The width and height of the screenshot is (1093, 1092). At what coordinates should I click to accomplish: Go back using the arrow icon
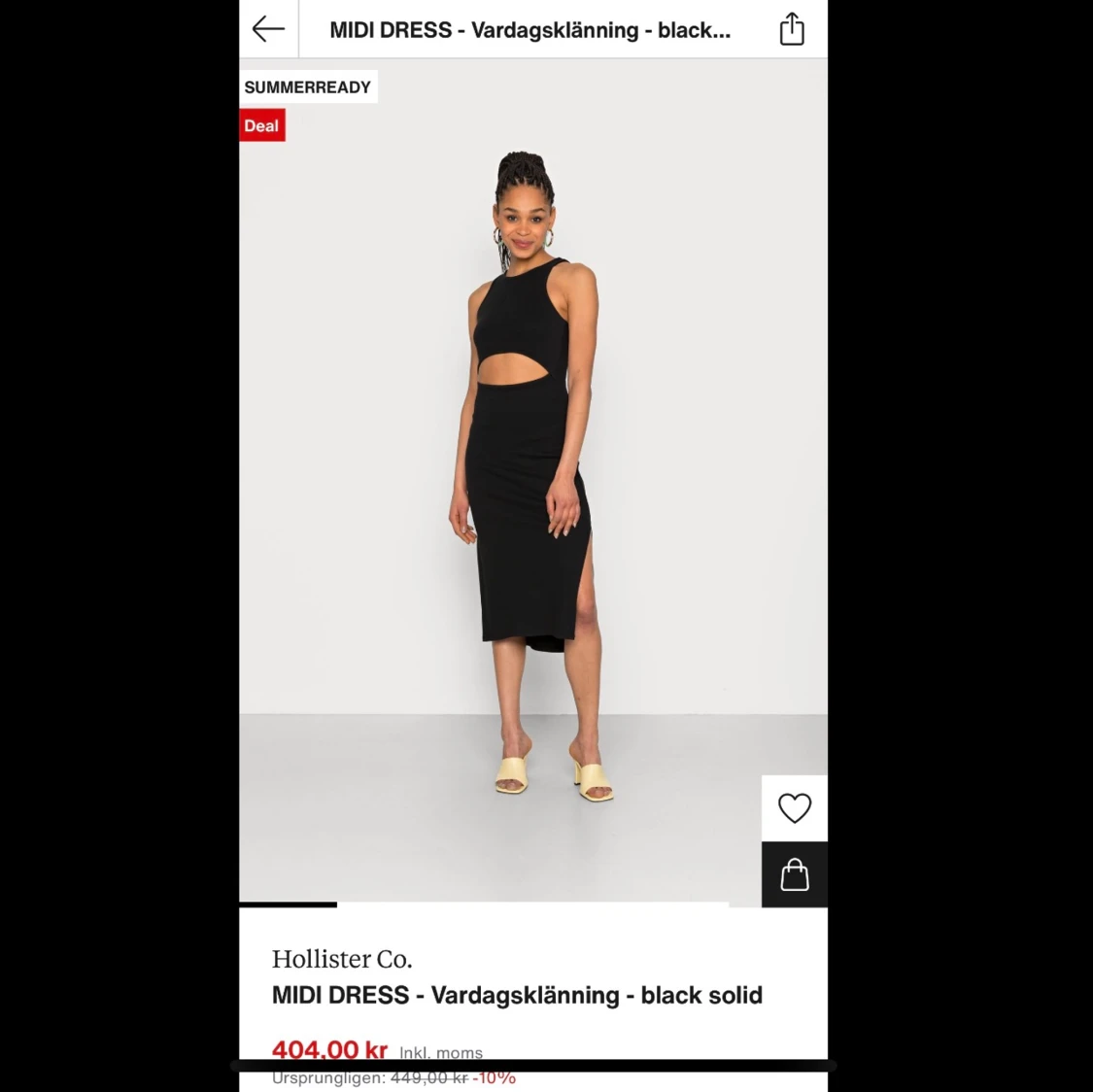(x=268, y=29)
